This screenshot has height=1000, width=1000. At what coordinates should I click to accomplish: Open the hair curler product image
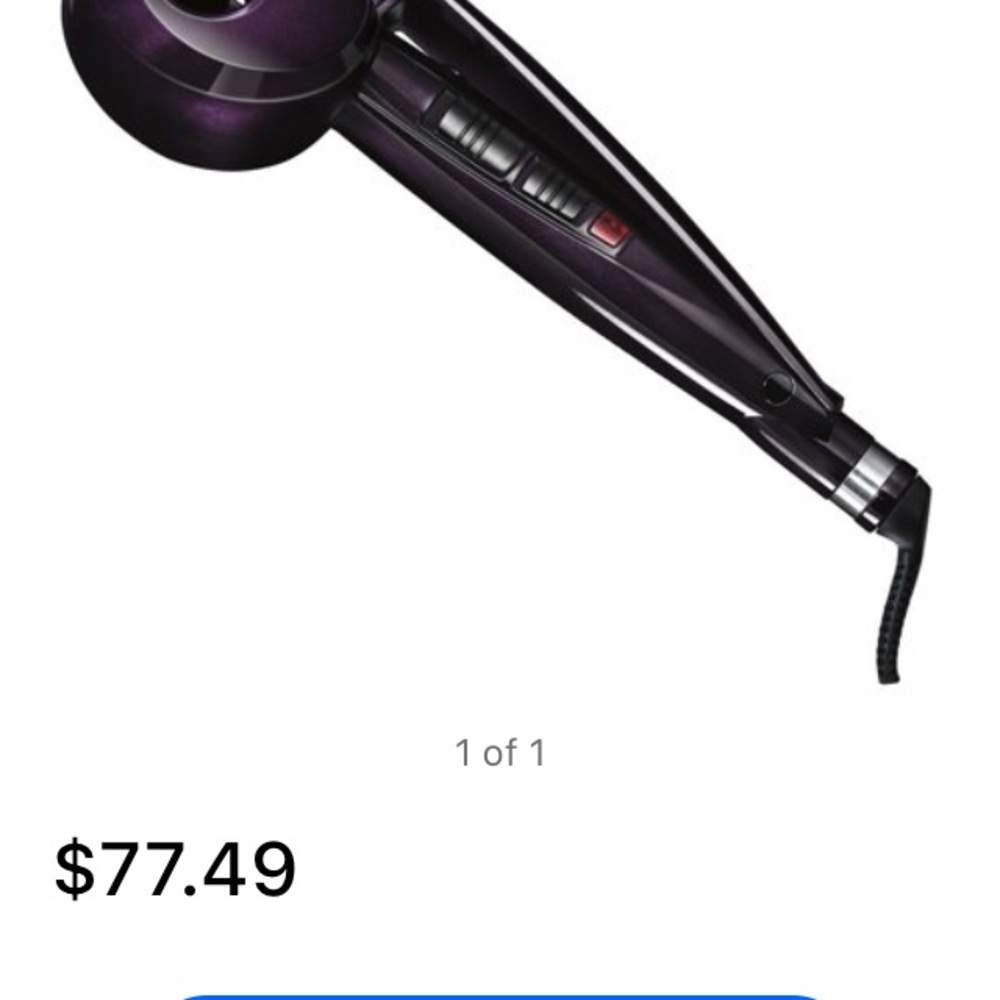tap(500, 300)
